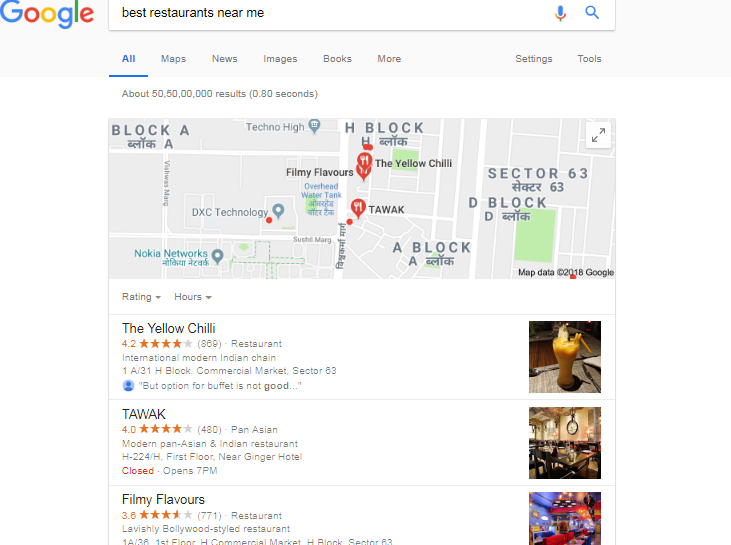Switch to the Books tab
Image resolution: width=731 pixels, height=545 pixels.
point(337,59)
